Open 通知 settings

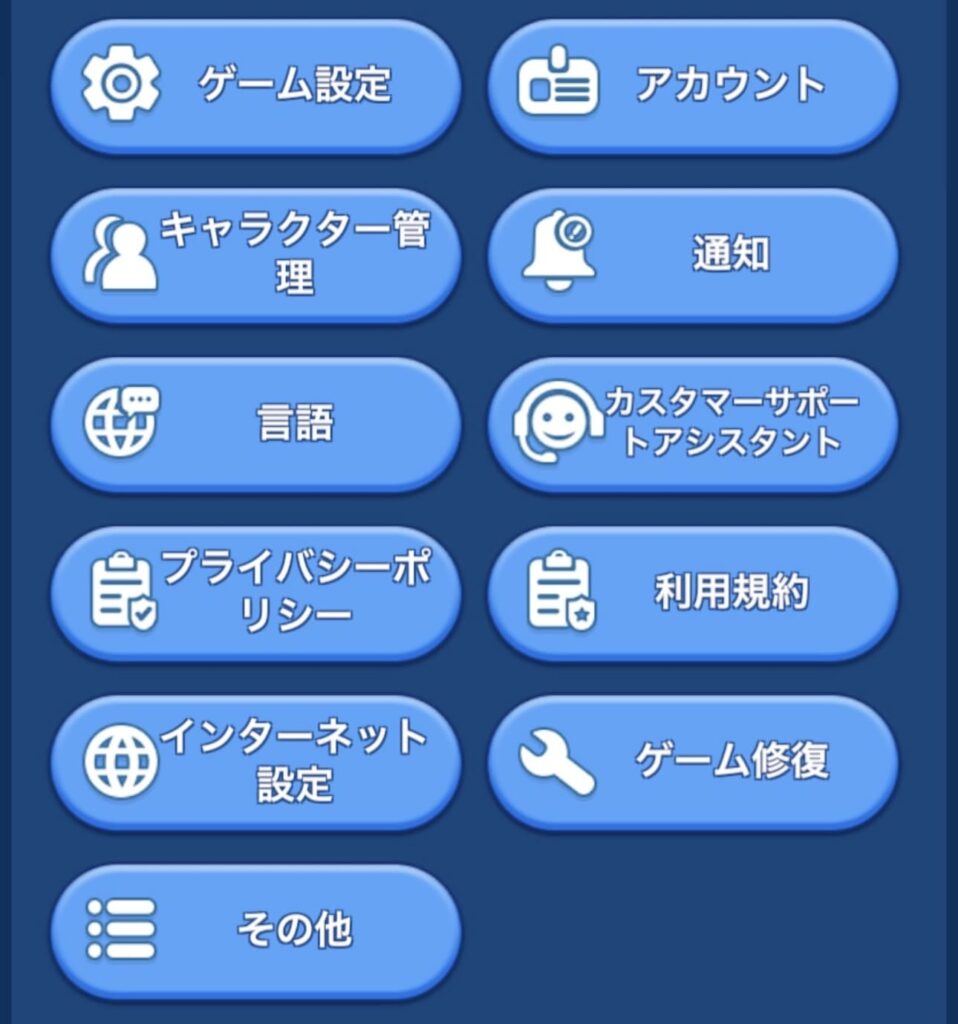point(692,254)
